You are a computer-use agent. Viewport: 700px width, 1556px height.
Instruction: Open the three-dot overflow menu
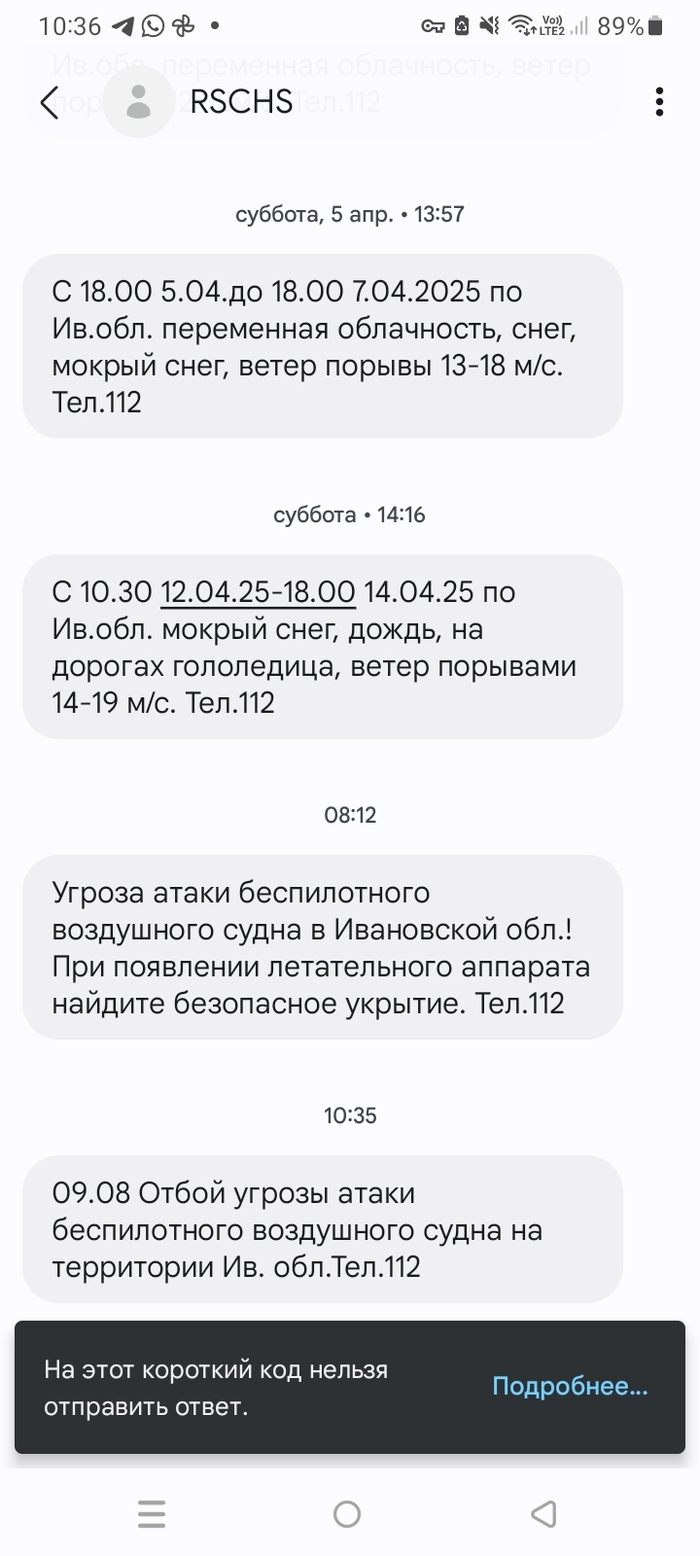pos(658,102)
